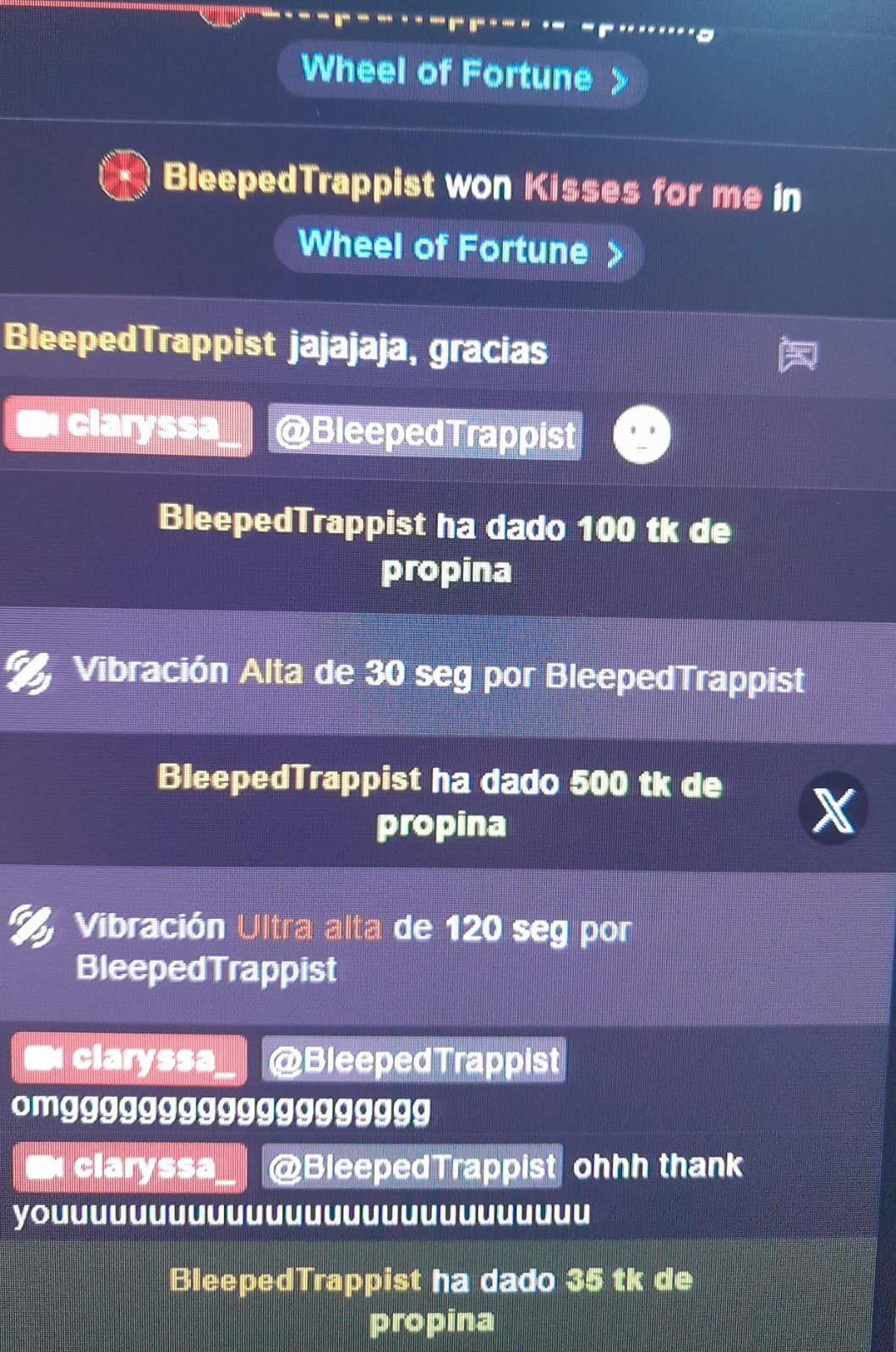Tap the @BleepedTrappist mention above "omggggg" text
The height and width of the screenshot is (1352, 896).
point(413,1059)
